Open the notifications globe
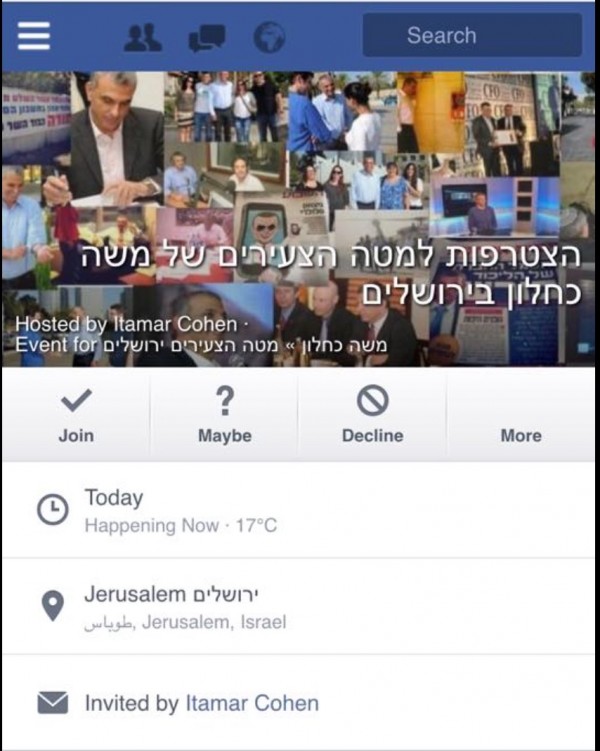Screen dimensions: 600x751 (x=269, y=37)
